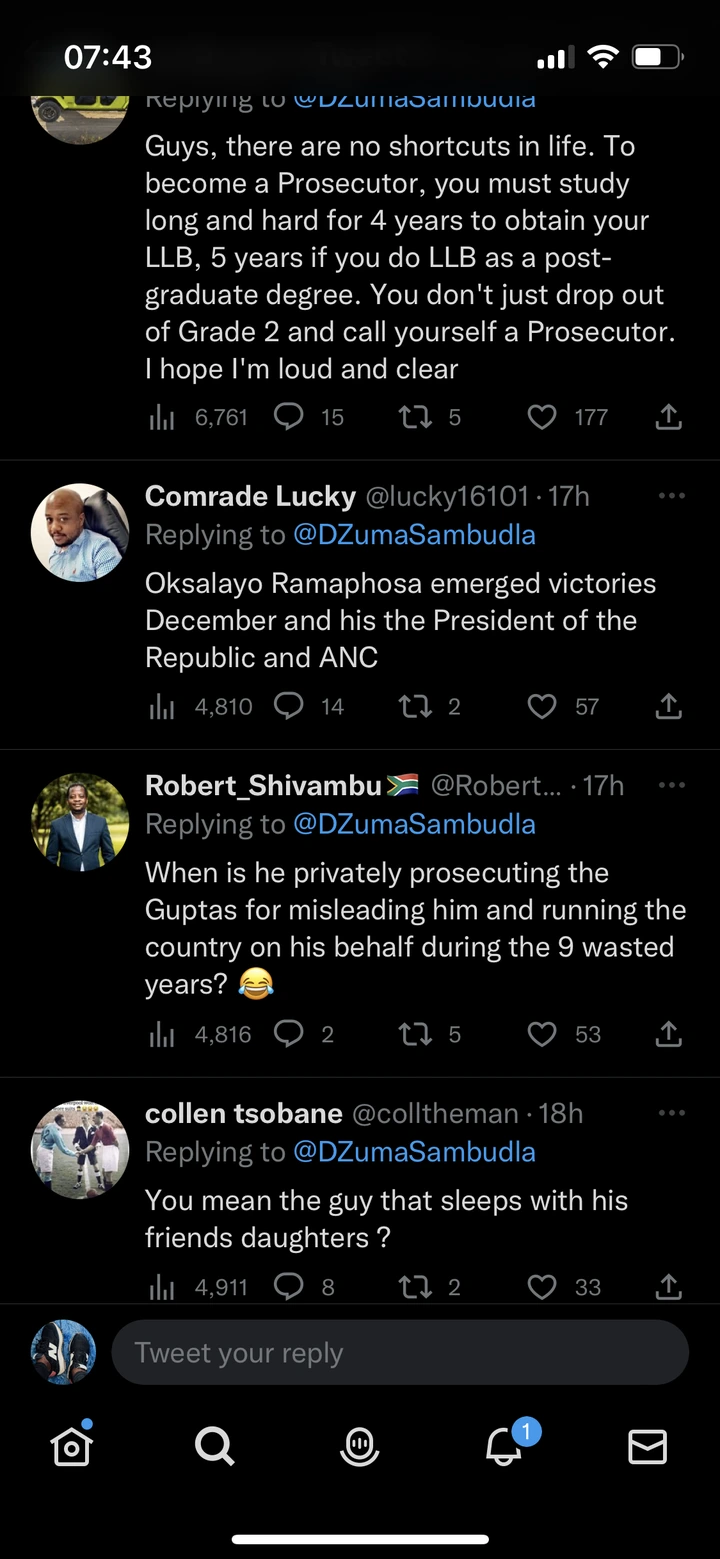720x1559 pixels.
Task: Reply to collen tsobane's tweet
Action: [x=289, y=1286]
